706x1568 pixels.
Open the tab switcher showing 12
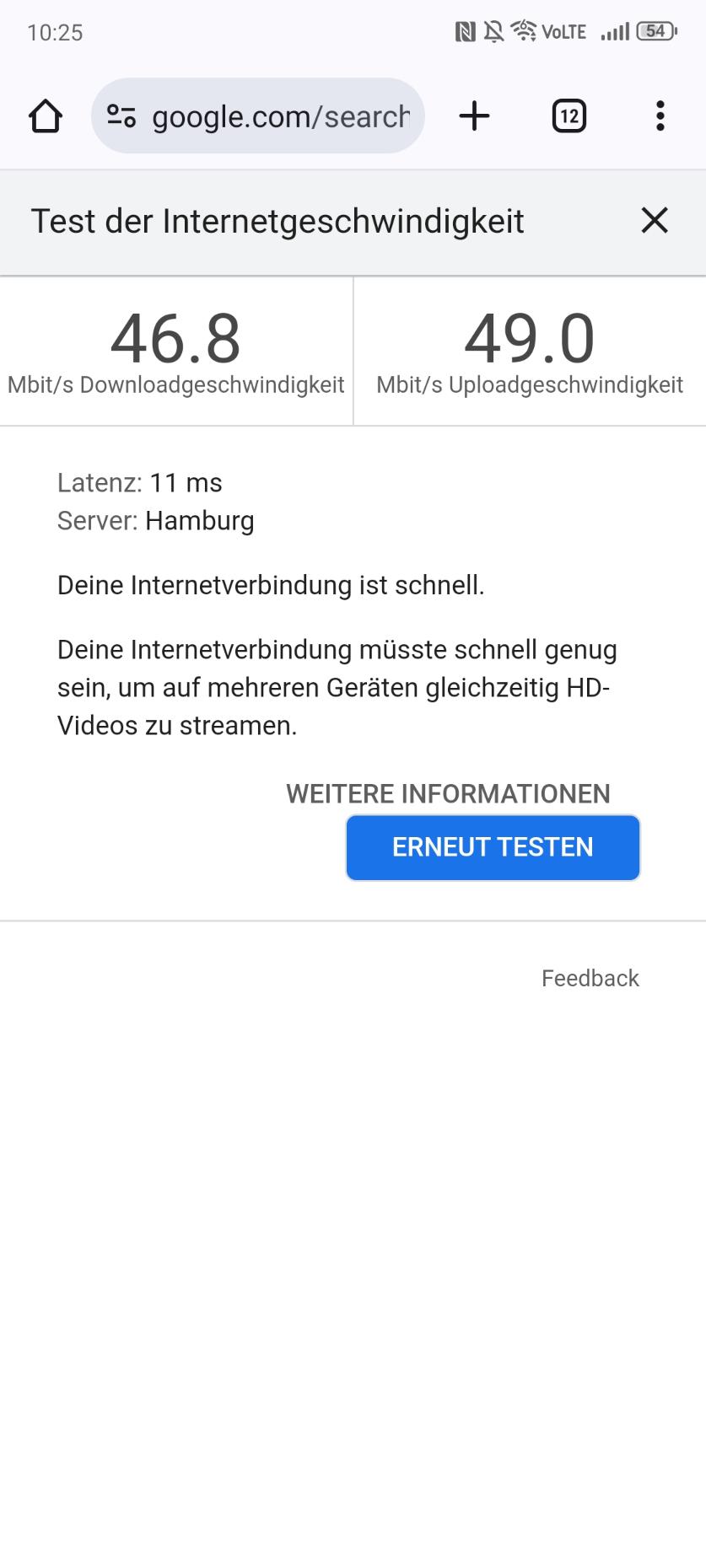[569, 116]
